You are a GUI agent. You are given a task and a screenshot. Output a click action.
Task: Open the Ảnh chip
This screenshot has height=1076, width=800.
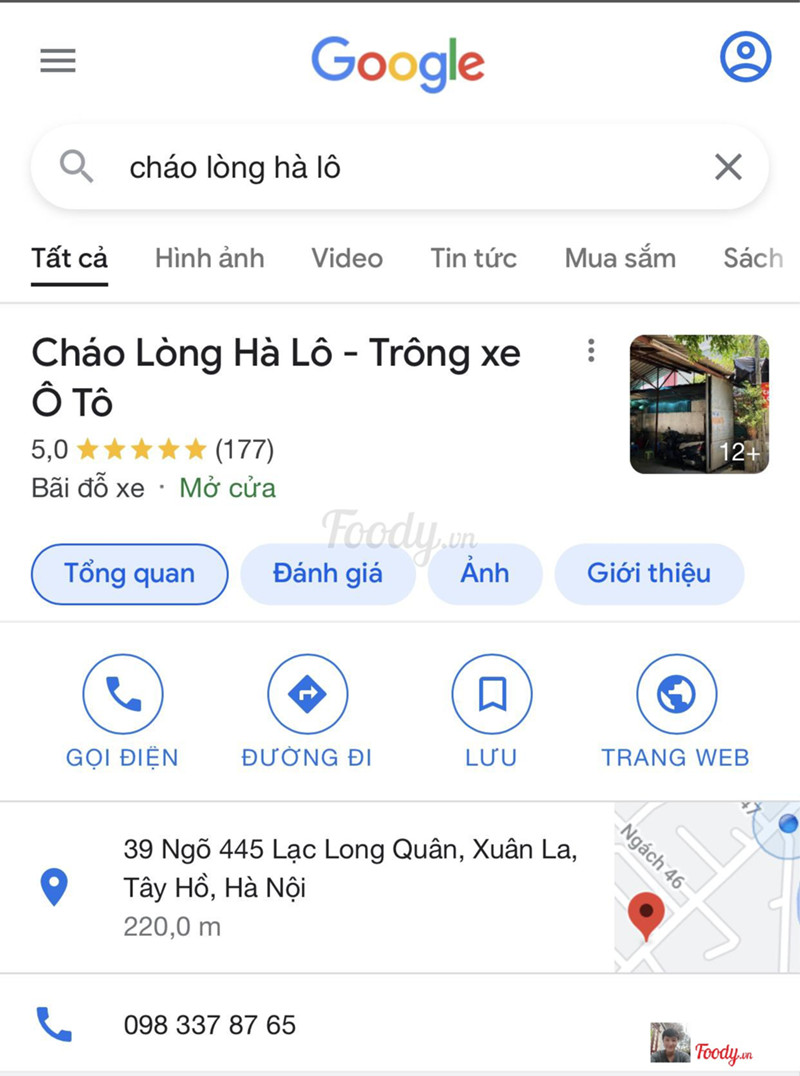(x=484, y=574)
